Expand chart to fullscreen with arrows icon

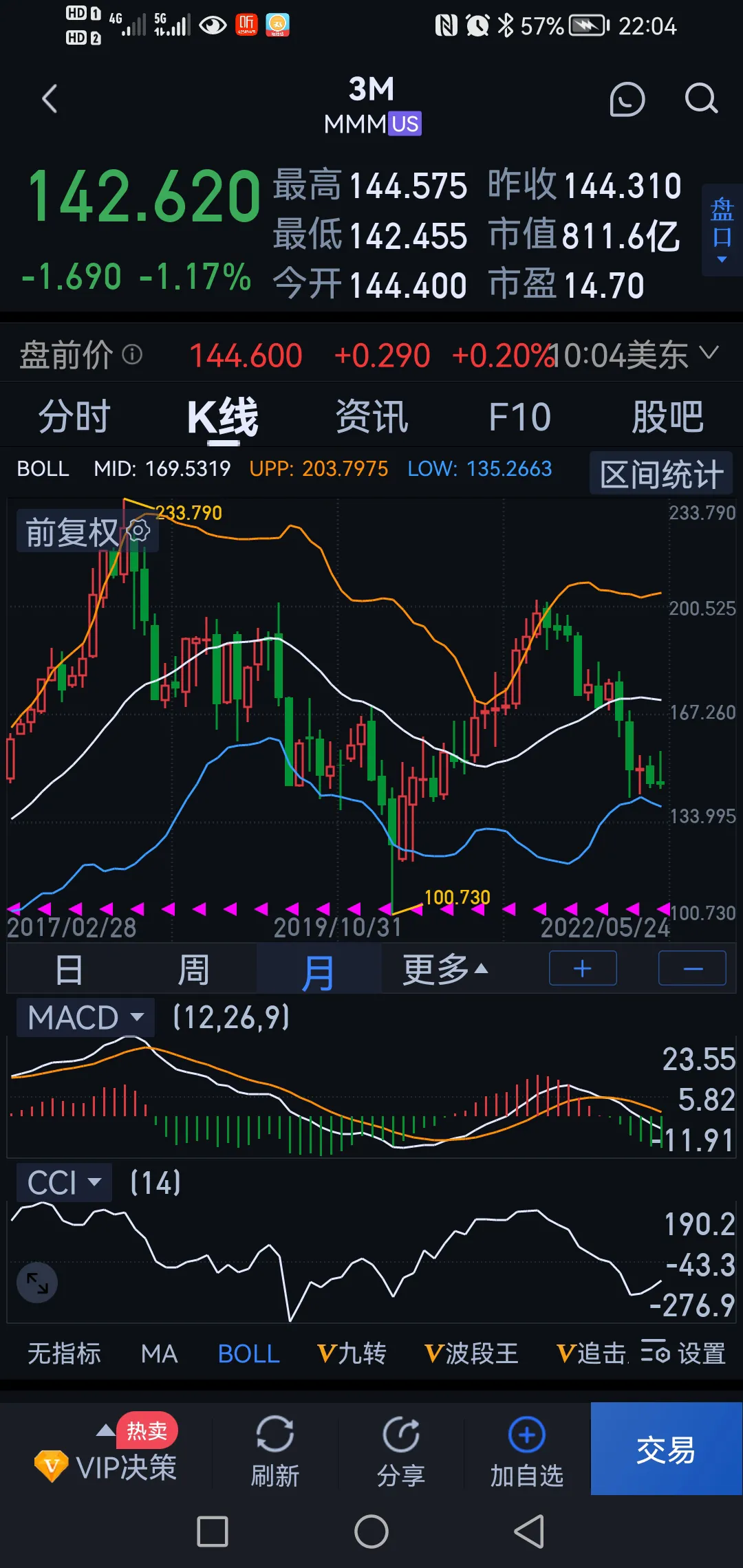coord(37,1283)
